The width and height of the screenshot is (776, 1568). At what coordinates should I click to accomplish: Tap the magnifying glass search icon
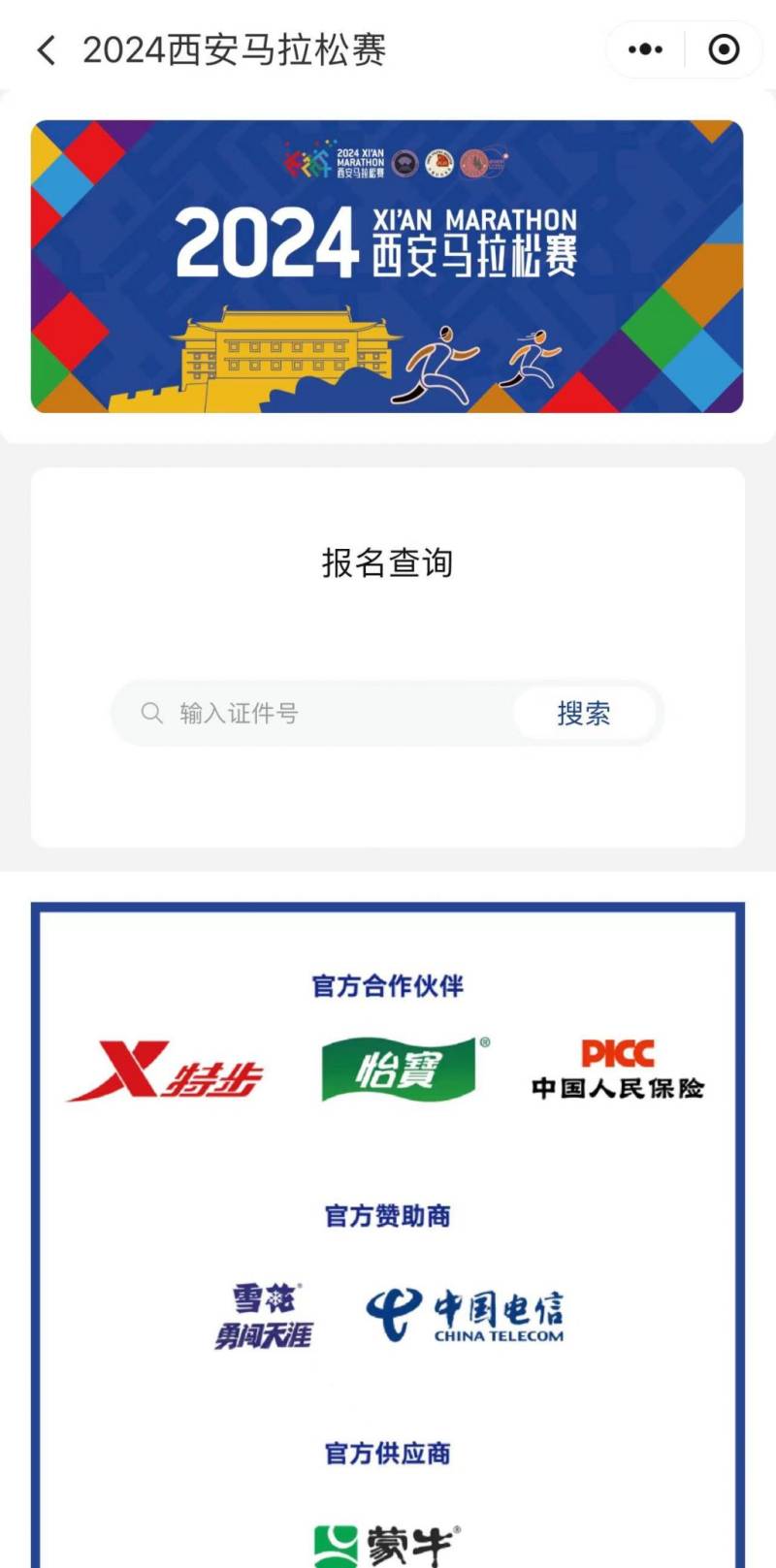pos(151,713)
